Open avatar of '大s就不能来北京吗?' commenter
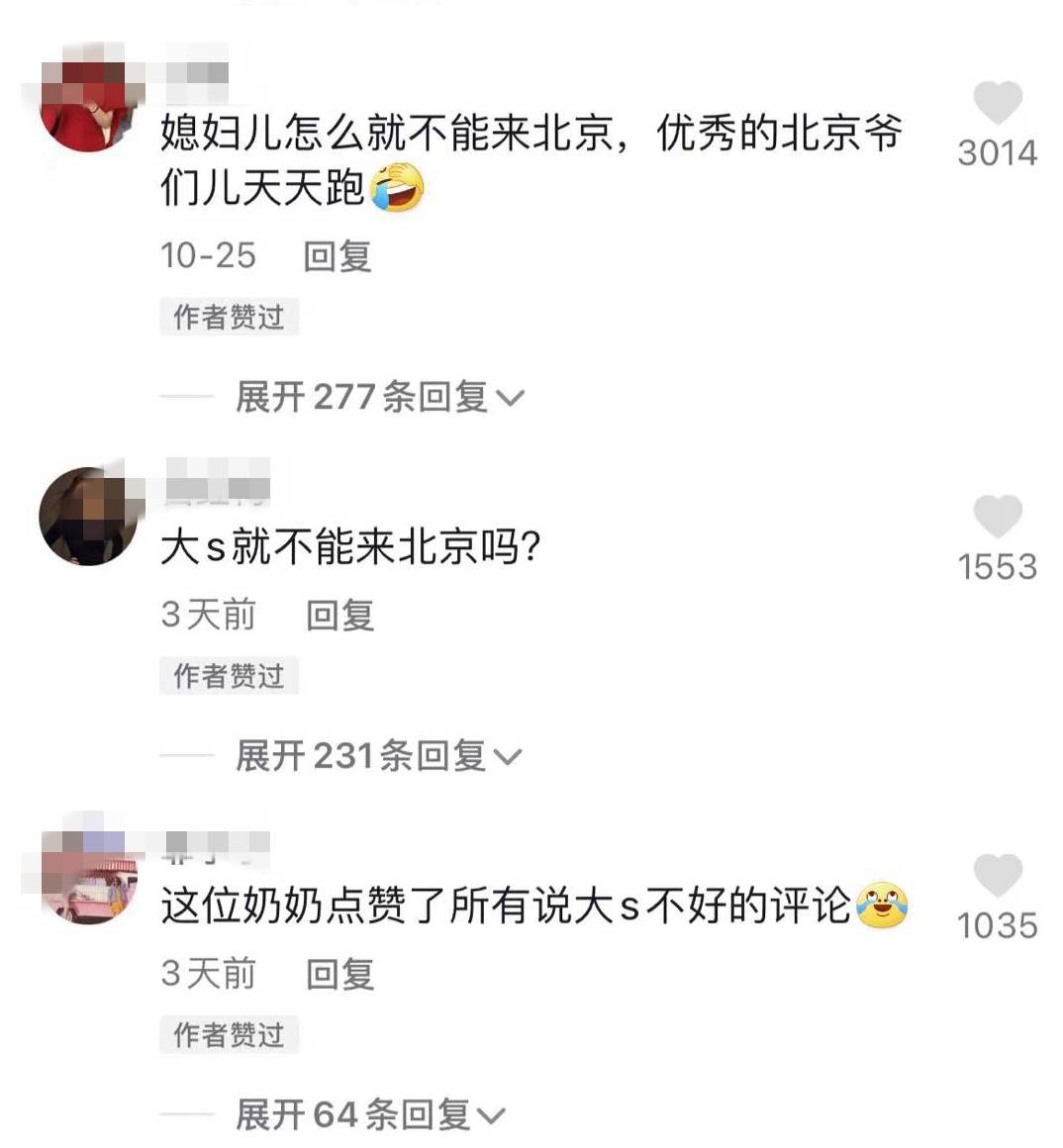The height and width of the screenshot is (1148, 1063). point(87,517)
